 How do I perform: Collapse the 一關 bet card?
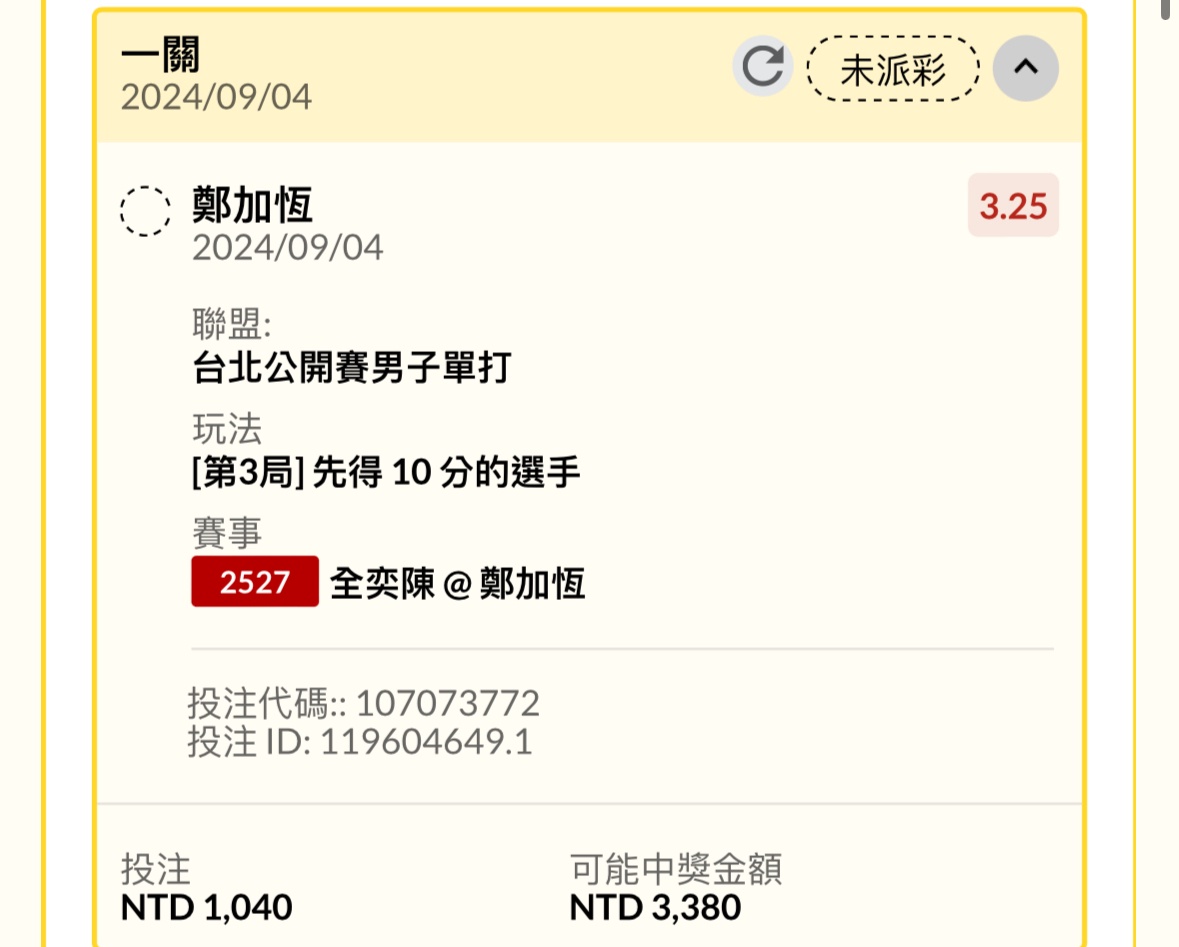(x=1025, y=68)
